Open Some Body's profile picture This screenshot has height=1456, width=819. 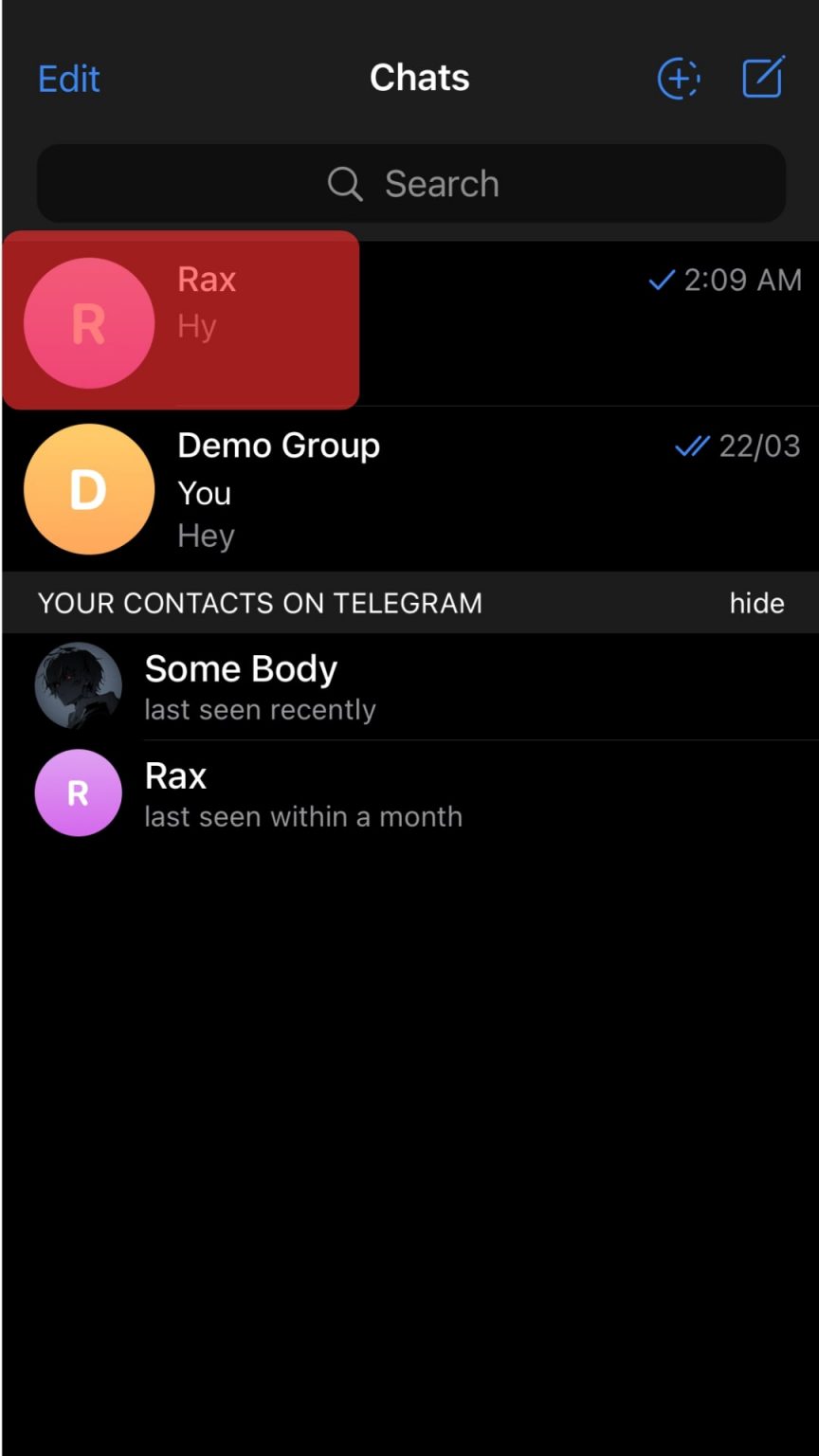pyautogui.click(x=78, y=685)
